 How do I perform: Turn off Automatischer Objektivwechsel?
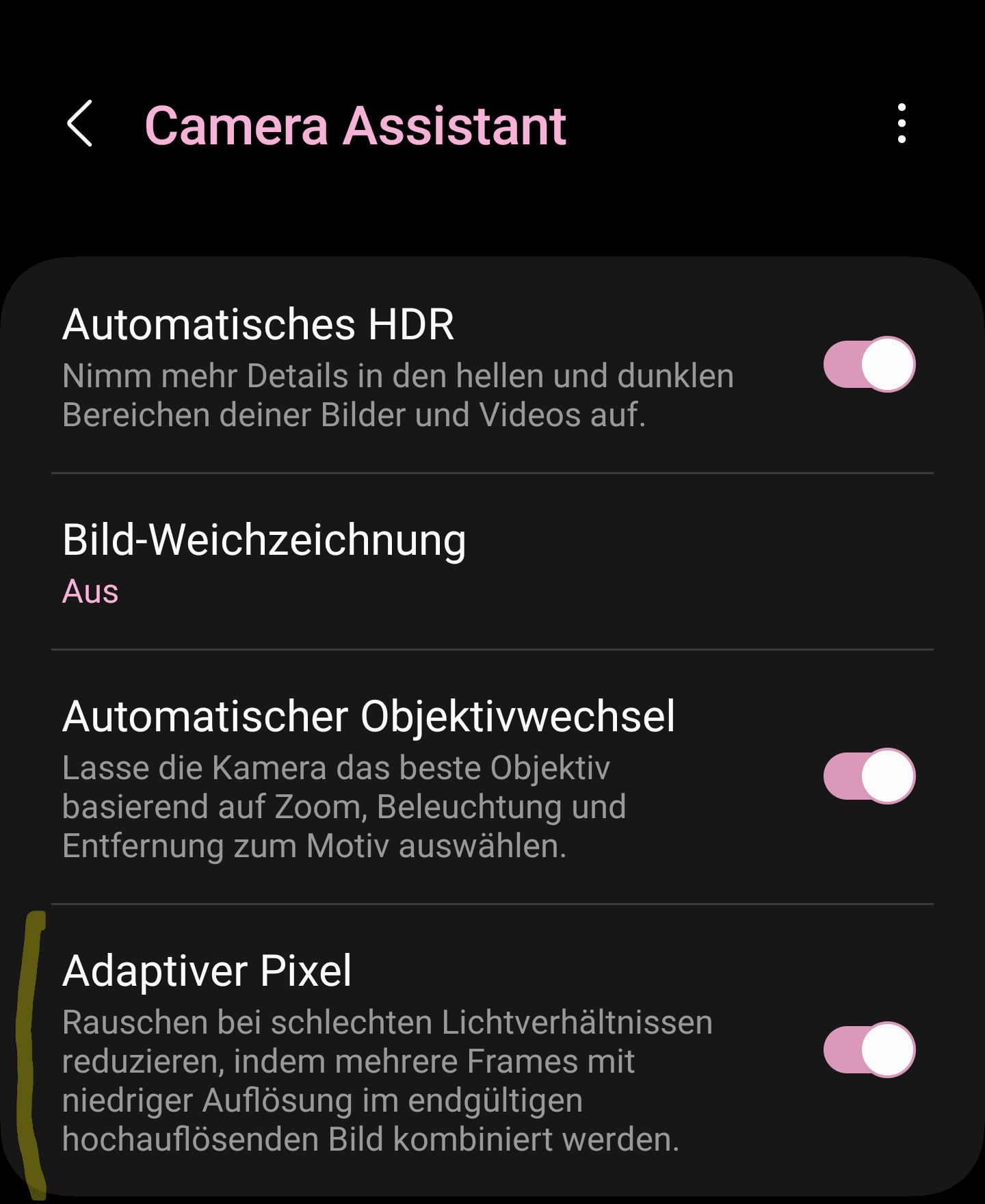click(869, 776)
